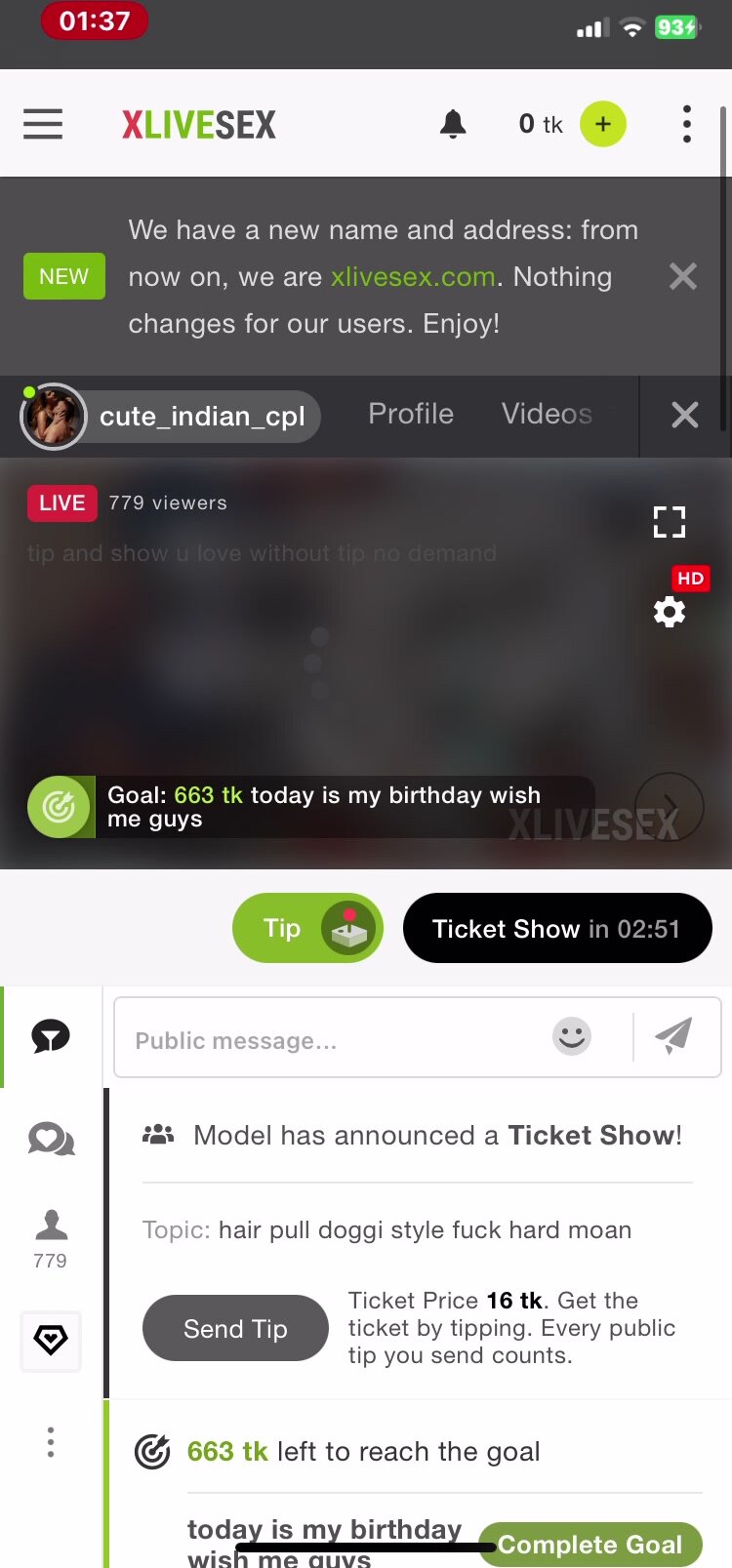Switch to the Videos tab

pyautogui.click(x=547, y=414)
